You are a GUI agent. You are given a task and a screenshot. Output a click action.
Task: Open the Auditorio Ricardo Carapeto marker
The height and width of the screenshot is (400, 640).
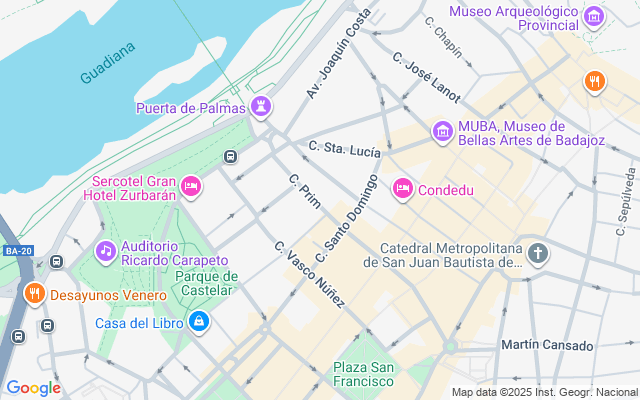click(x=105, y=250)
